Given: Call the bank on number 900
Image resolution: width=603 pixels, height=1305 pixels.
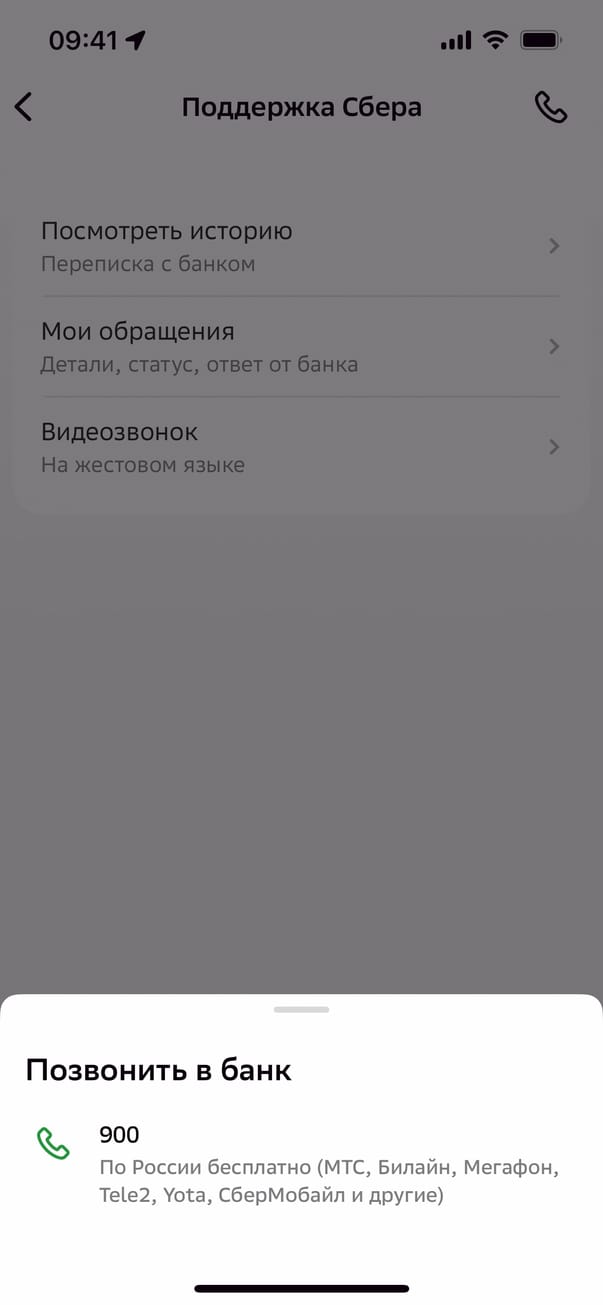Looking at the screenshot, I should point(300,1164).
